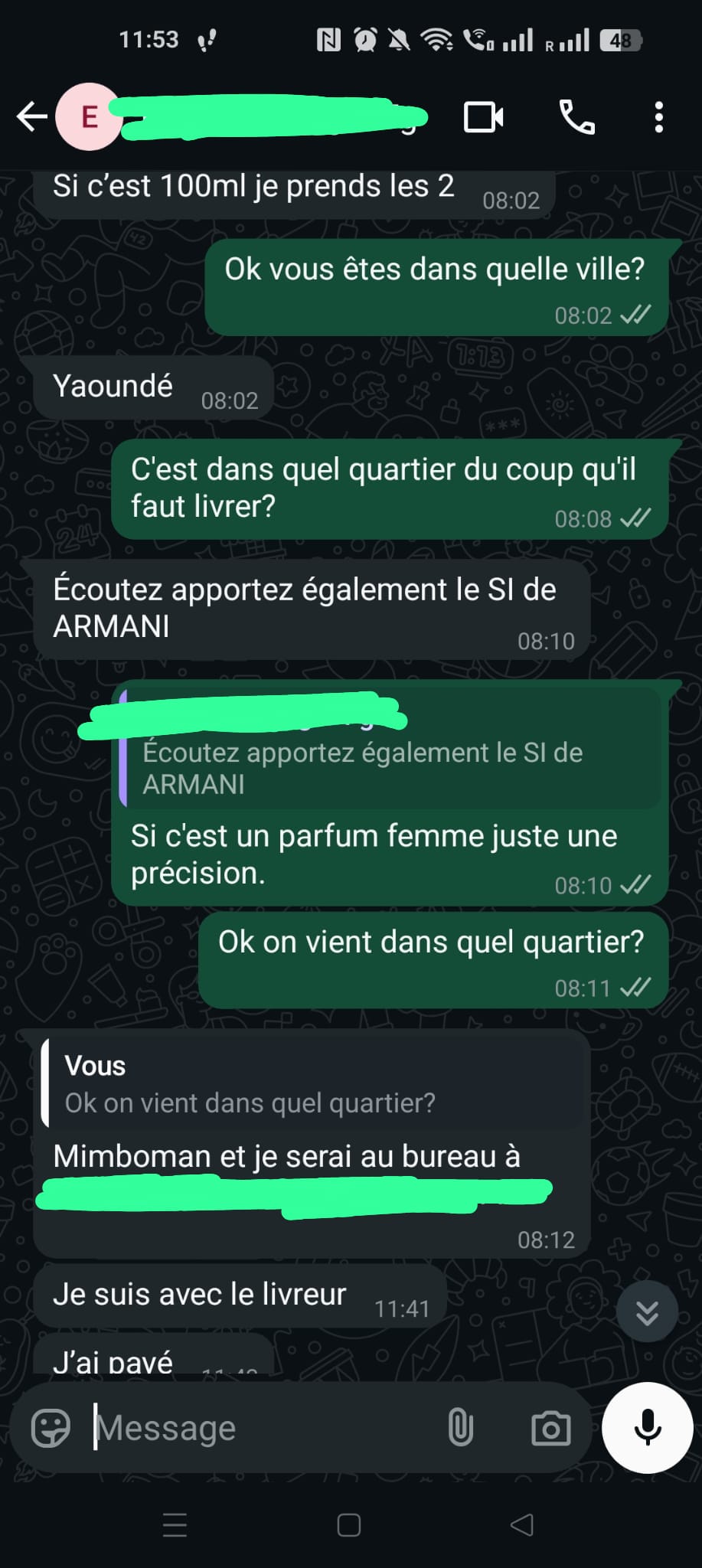Open the camera from the chat
This screenshot has width=702, height=1568.
(550, 1428)
